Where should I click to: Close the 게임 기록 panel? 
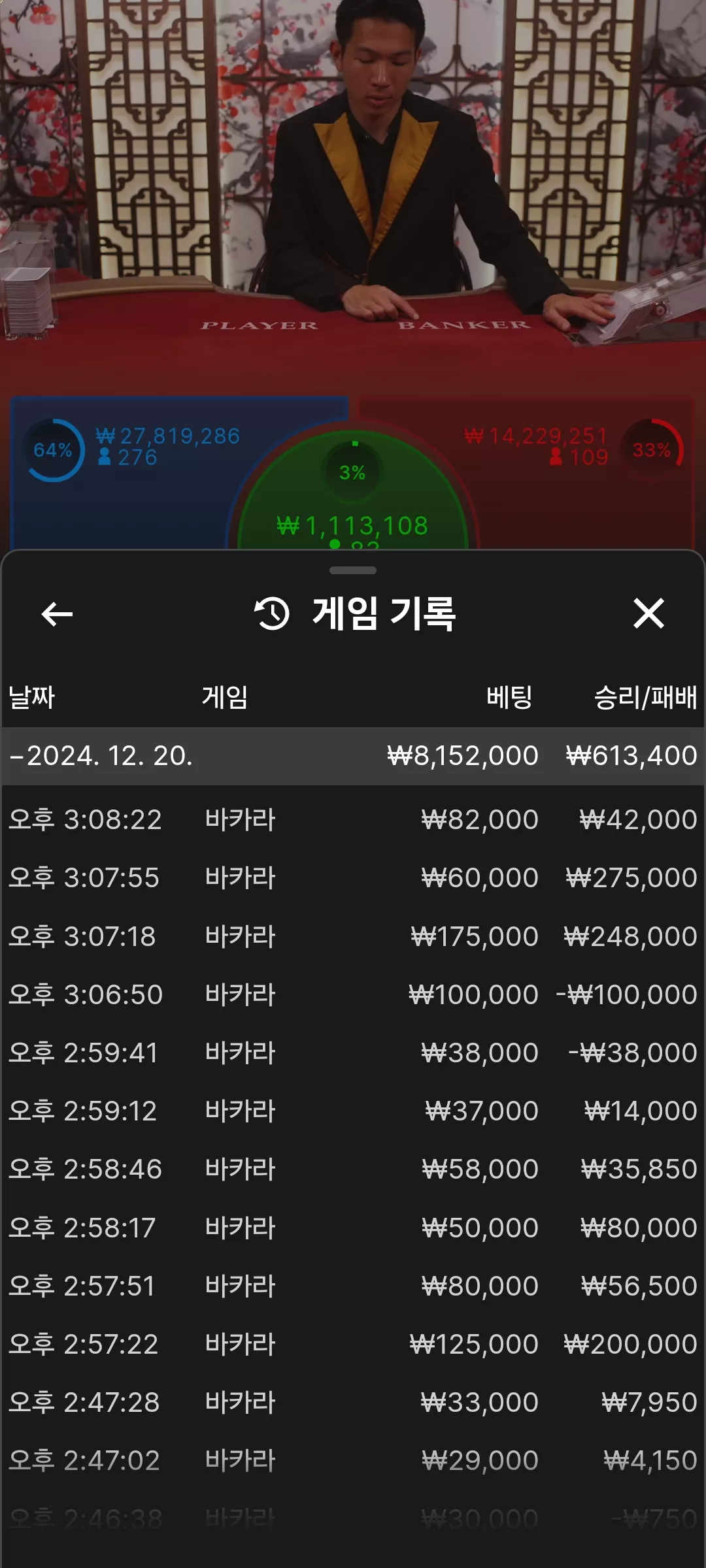(x=648, y=614)
